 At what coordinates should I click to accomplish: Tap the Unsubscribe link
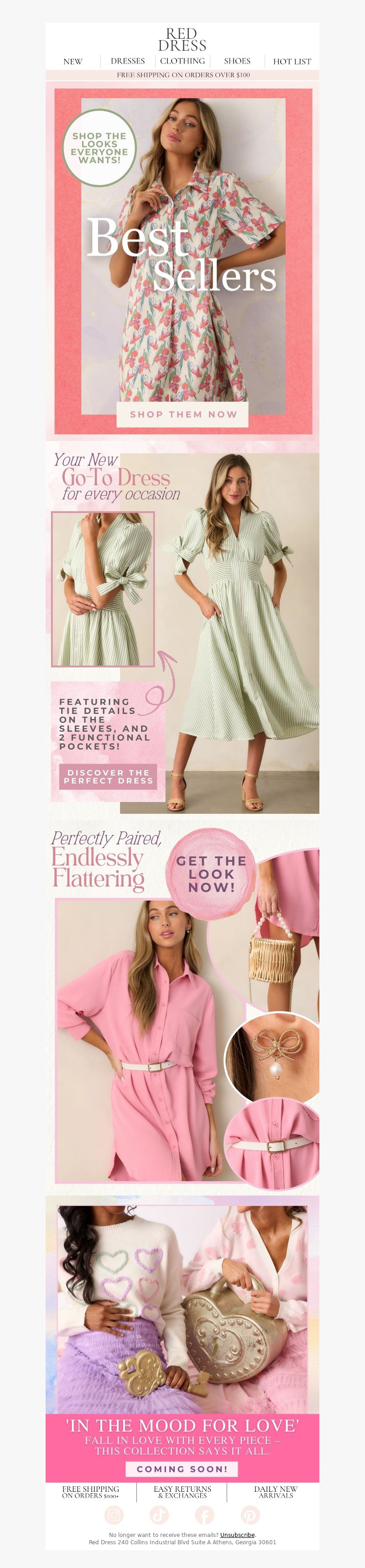tap(237, 1535)
